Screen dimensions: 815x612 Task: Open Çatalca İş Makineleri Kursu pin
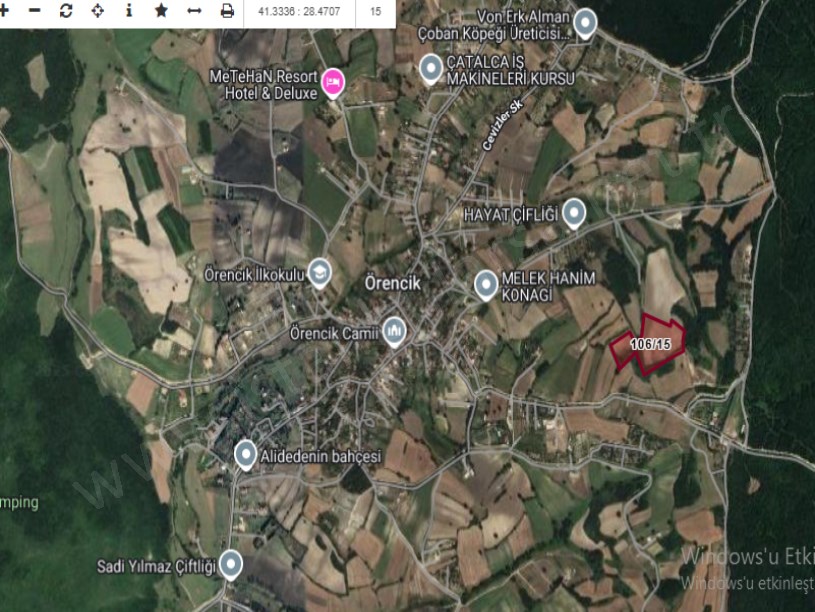[x=430, y=67]
